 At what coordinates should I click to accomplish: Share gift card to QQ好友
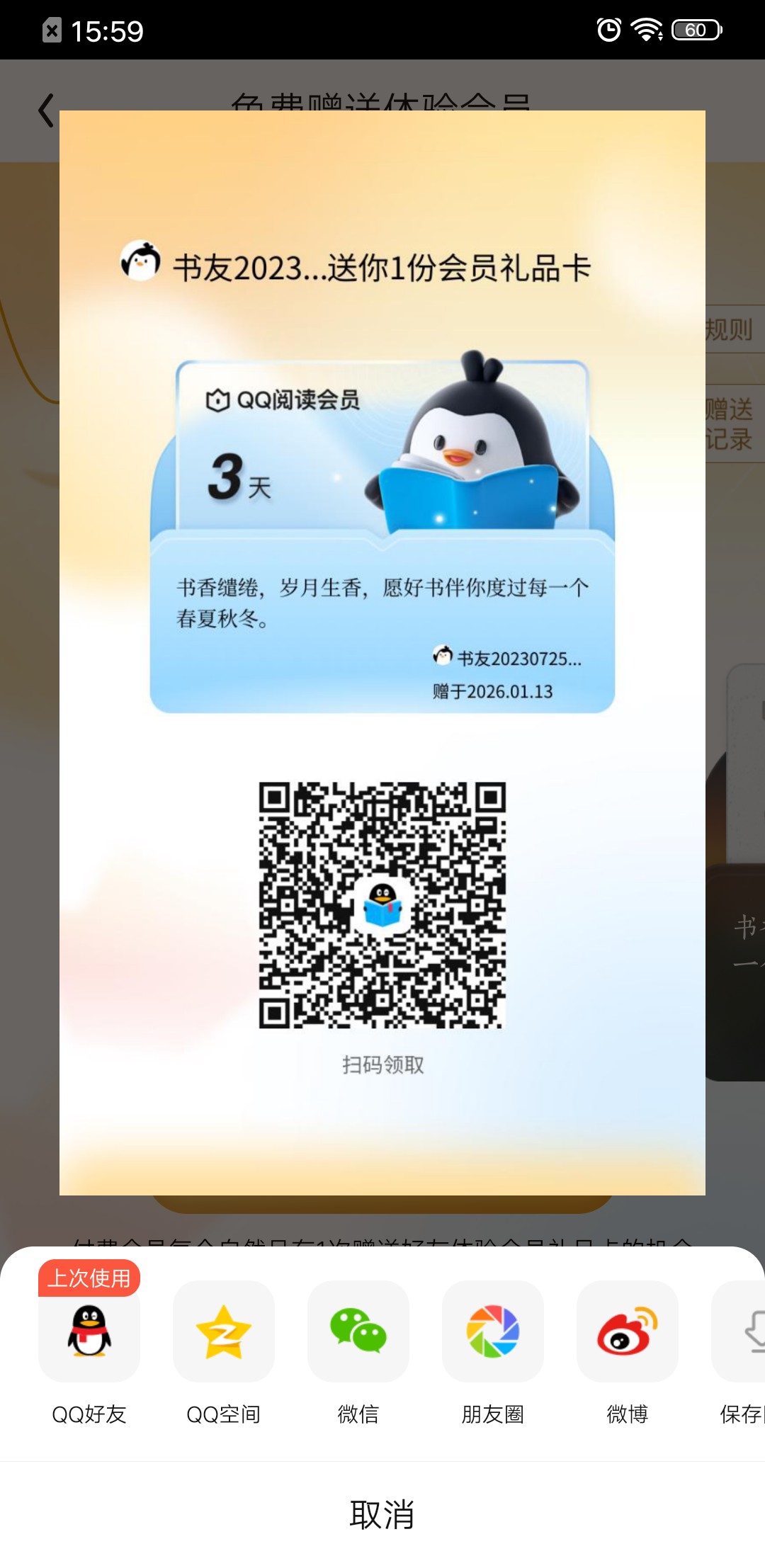[89, 1331]
